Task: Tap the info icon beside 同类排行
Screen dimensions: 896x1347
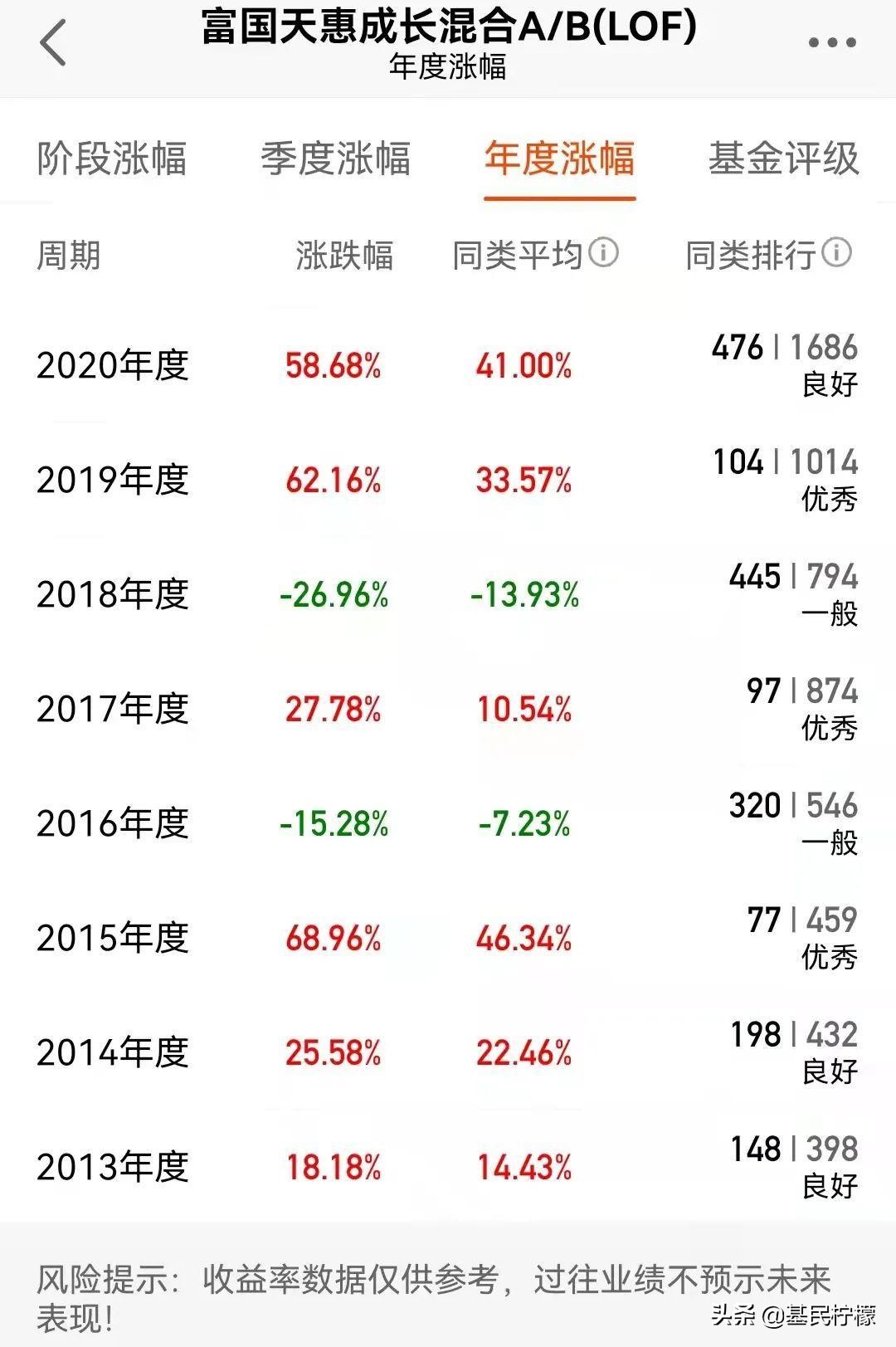Action: point(838,251)
